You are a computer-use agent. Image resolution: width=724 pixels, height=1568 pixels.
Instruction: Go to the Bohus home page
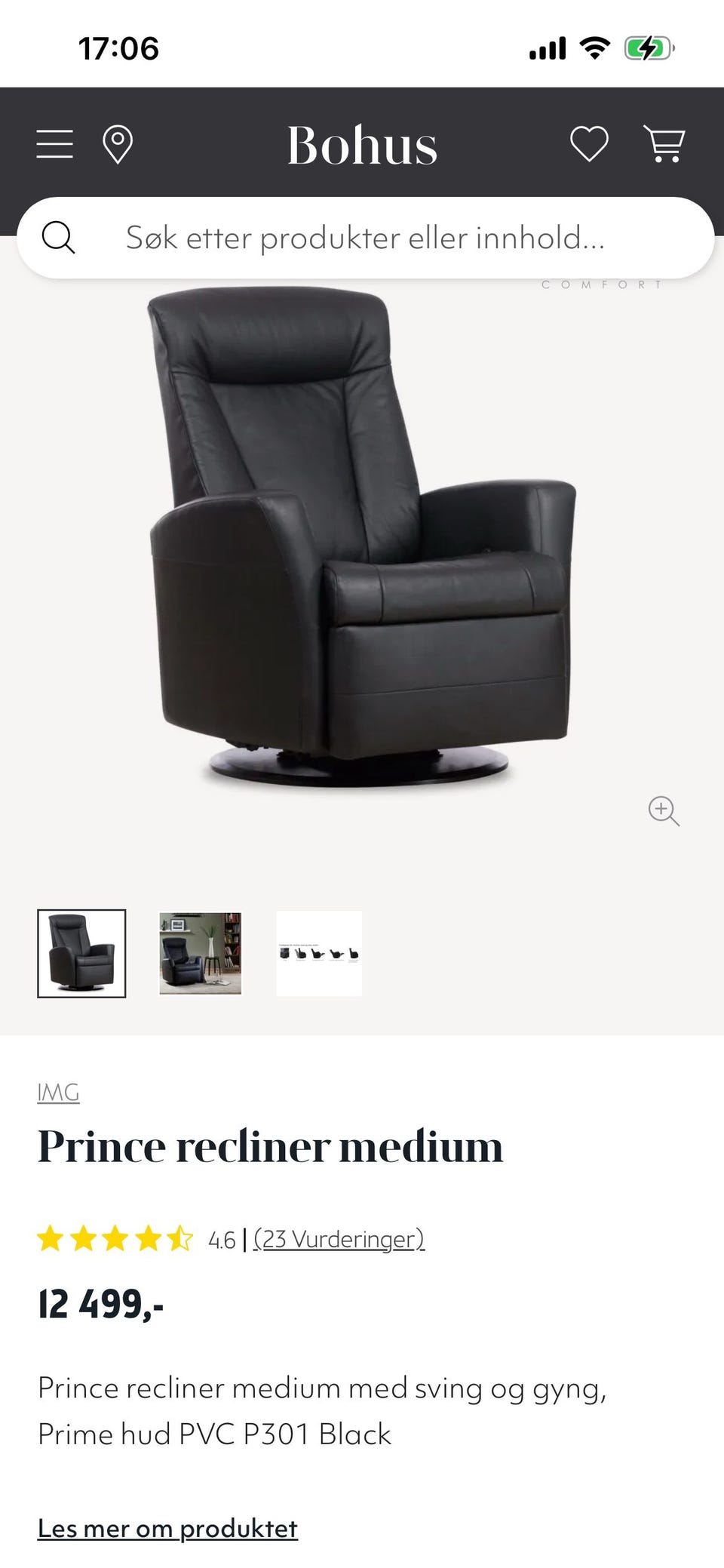pos(362,145)
